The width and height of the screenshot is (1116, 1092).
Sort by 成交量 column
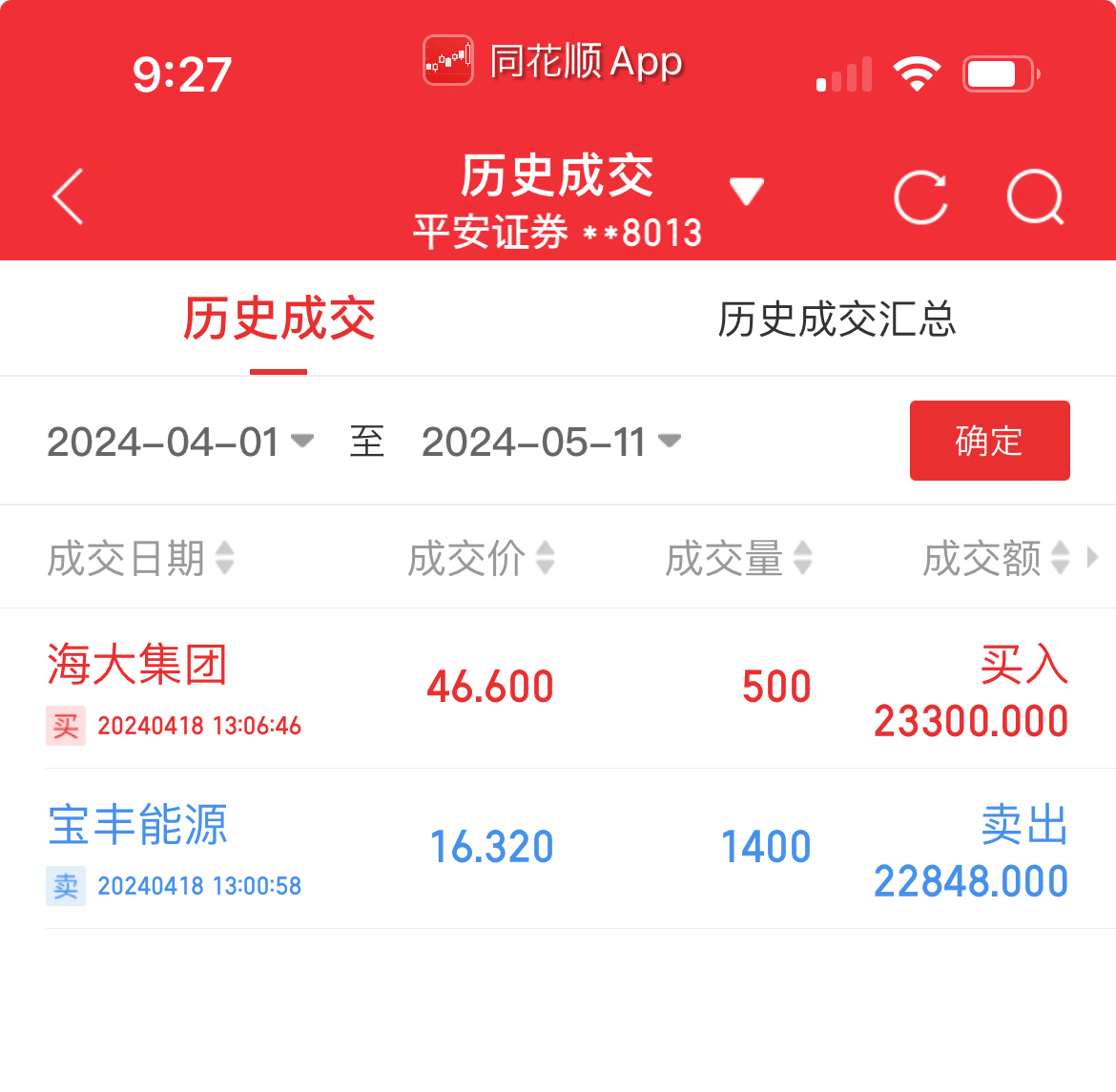click(737, 558)
